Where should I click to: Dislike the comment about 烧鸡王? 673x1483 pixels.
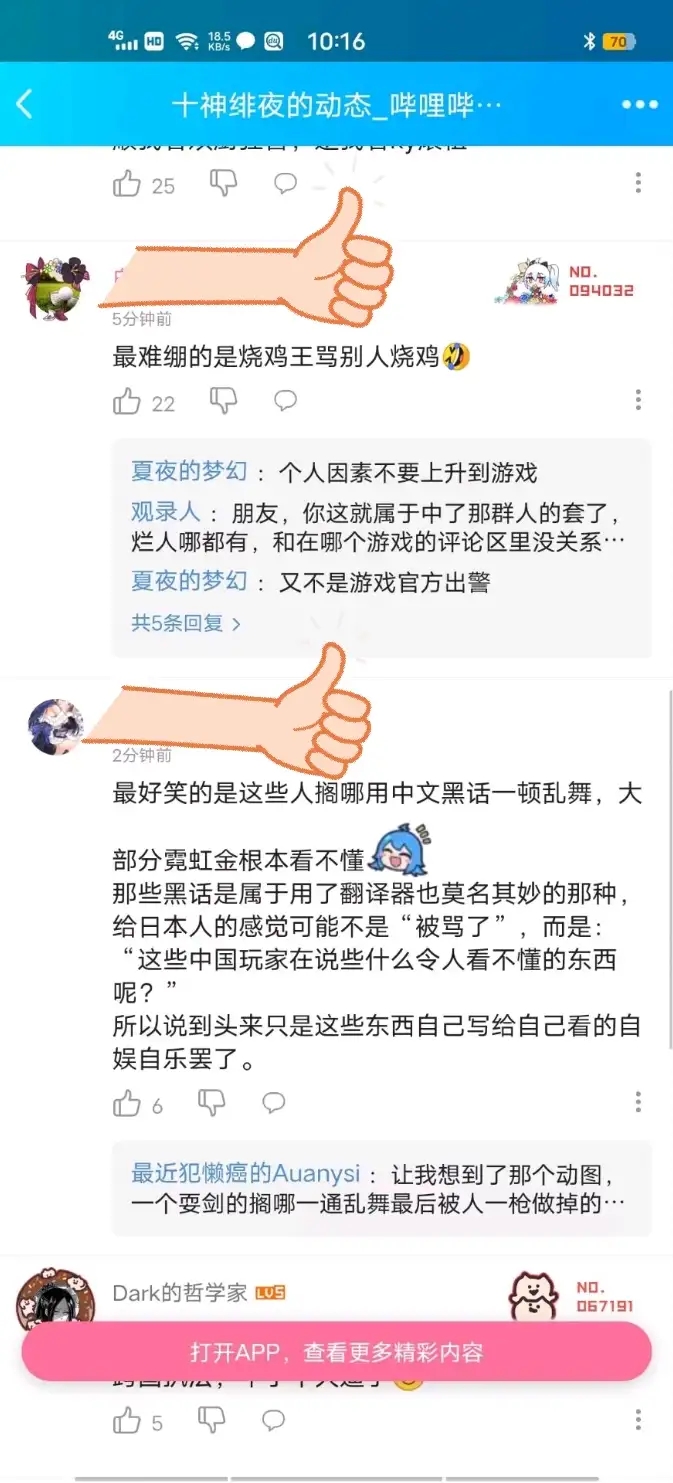tap(223, 401)
